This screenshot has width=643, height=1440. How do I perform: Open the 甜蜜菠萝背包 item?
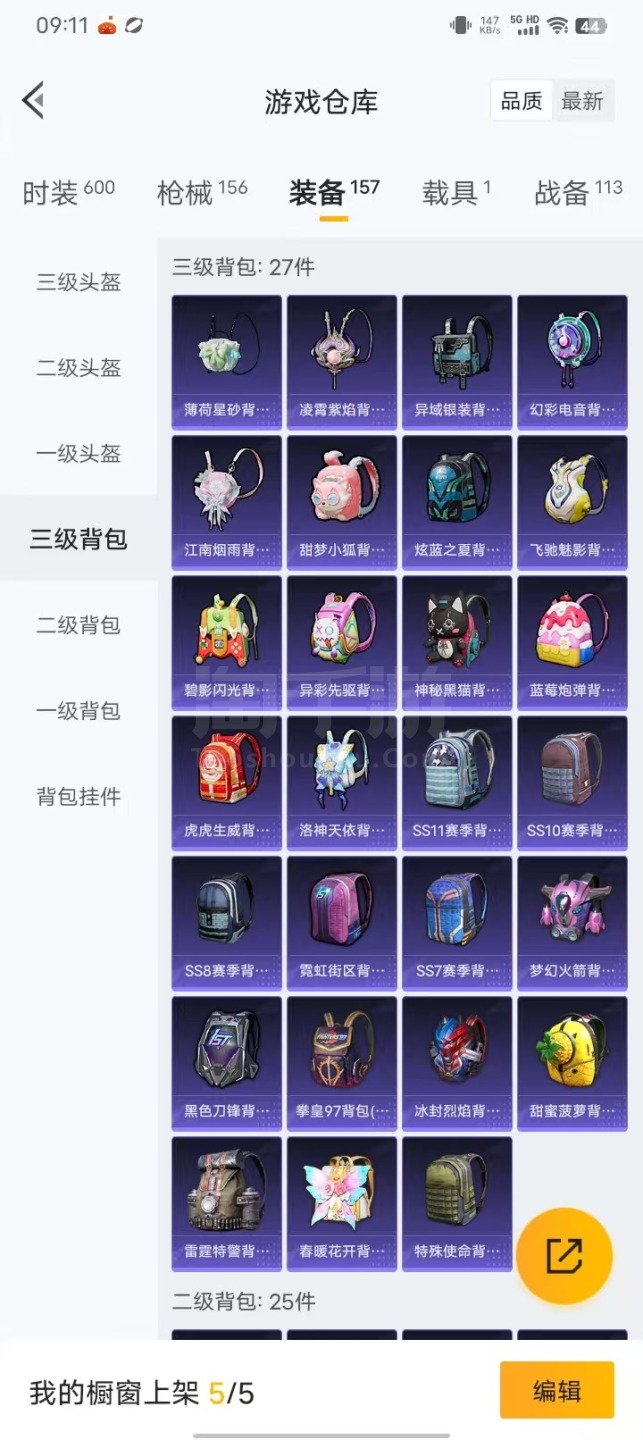[572, 1063]
